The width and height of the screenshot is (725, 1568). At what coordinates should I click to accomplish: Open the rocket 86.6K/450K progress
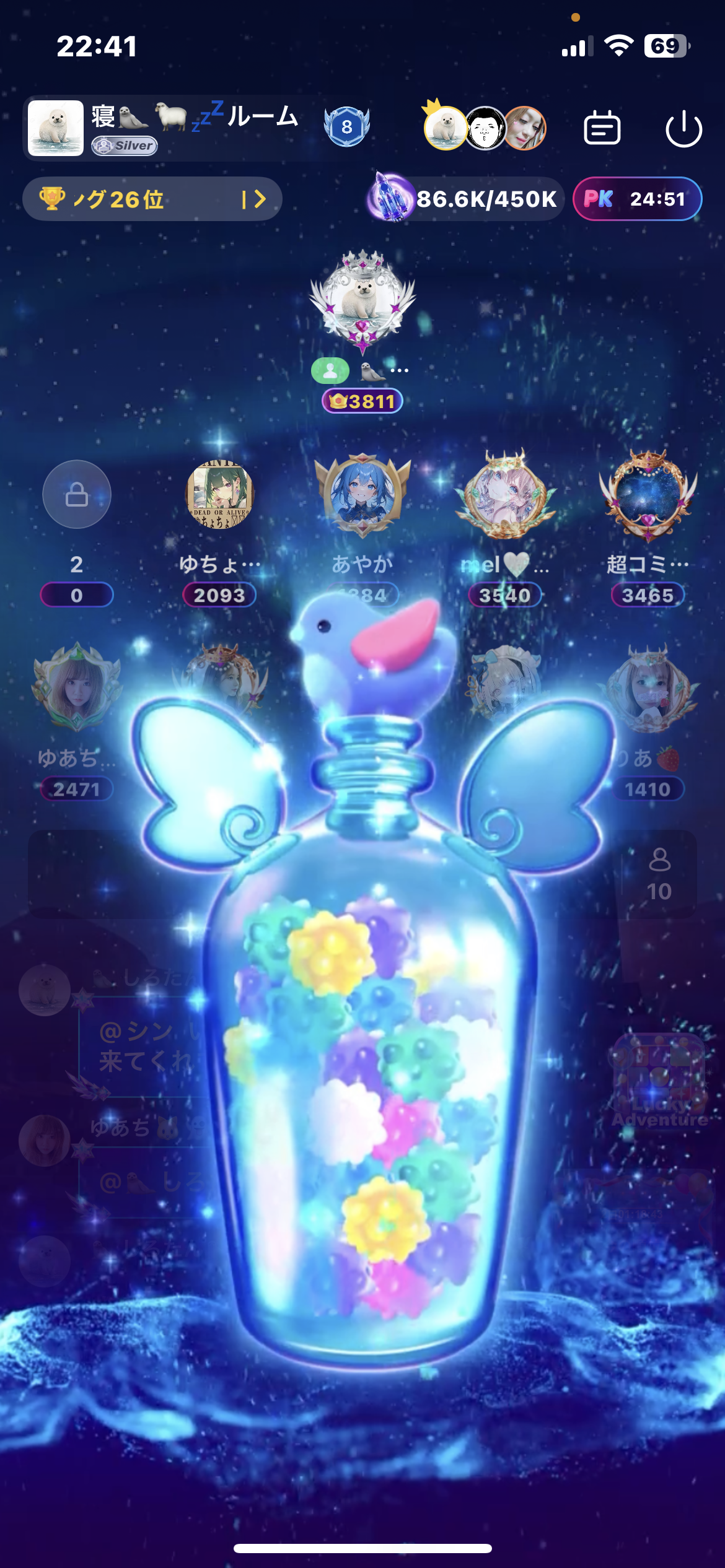[465, 199]
